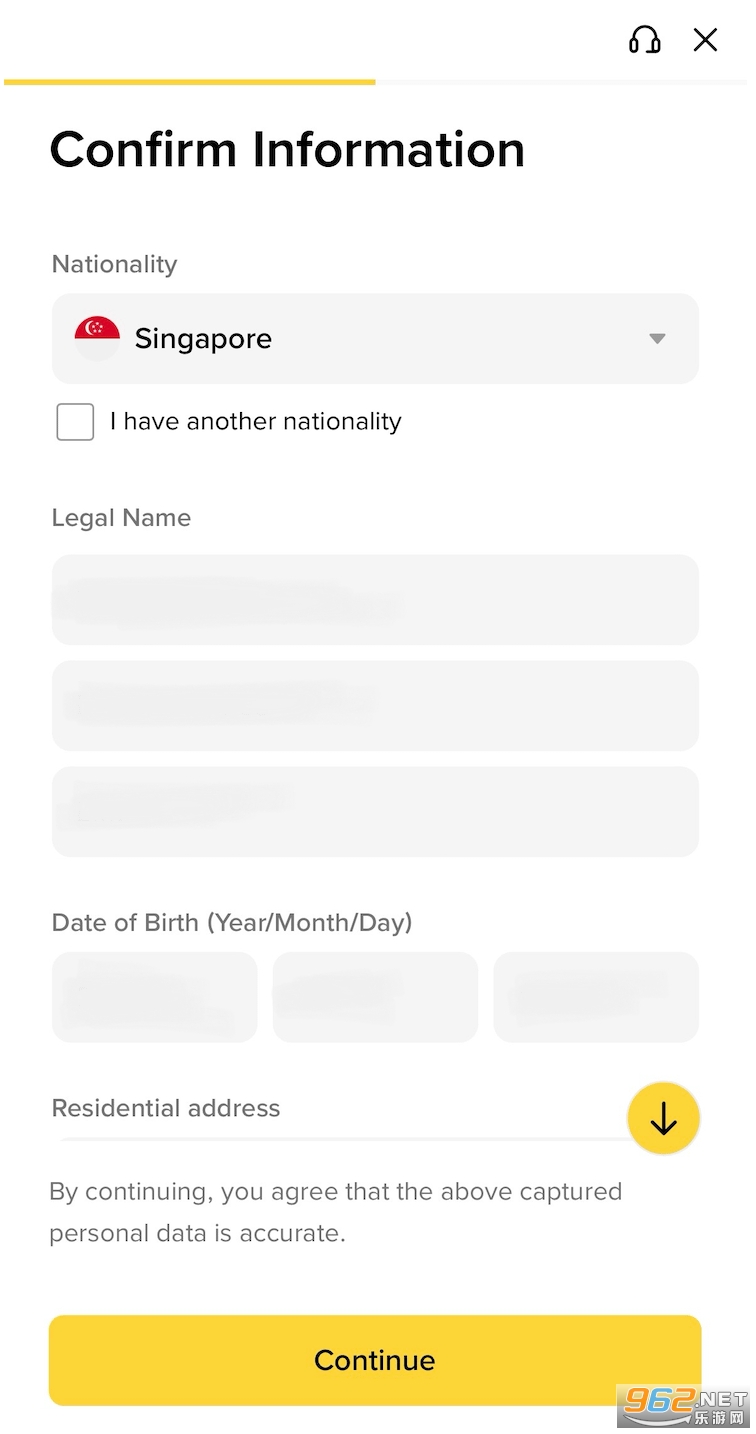Screen dimensions: 756x1434
Task: Open customer support headset icon
Action: tap(644, 40)
